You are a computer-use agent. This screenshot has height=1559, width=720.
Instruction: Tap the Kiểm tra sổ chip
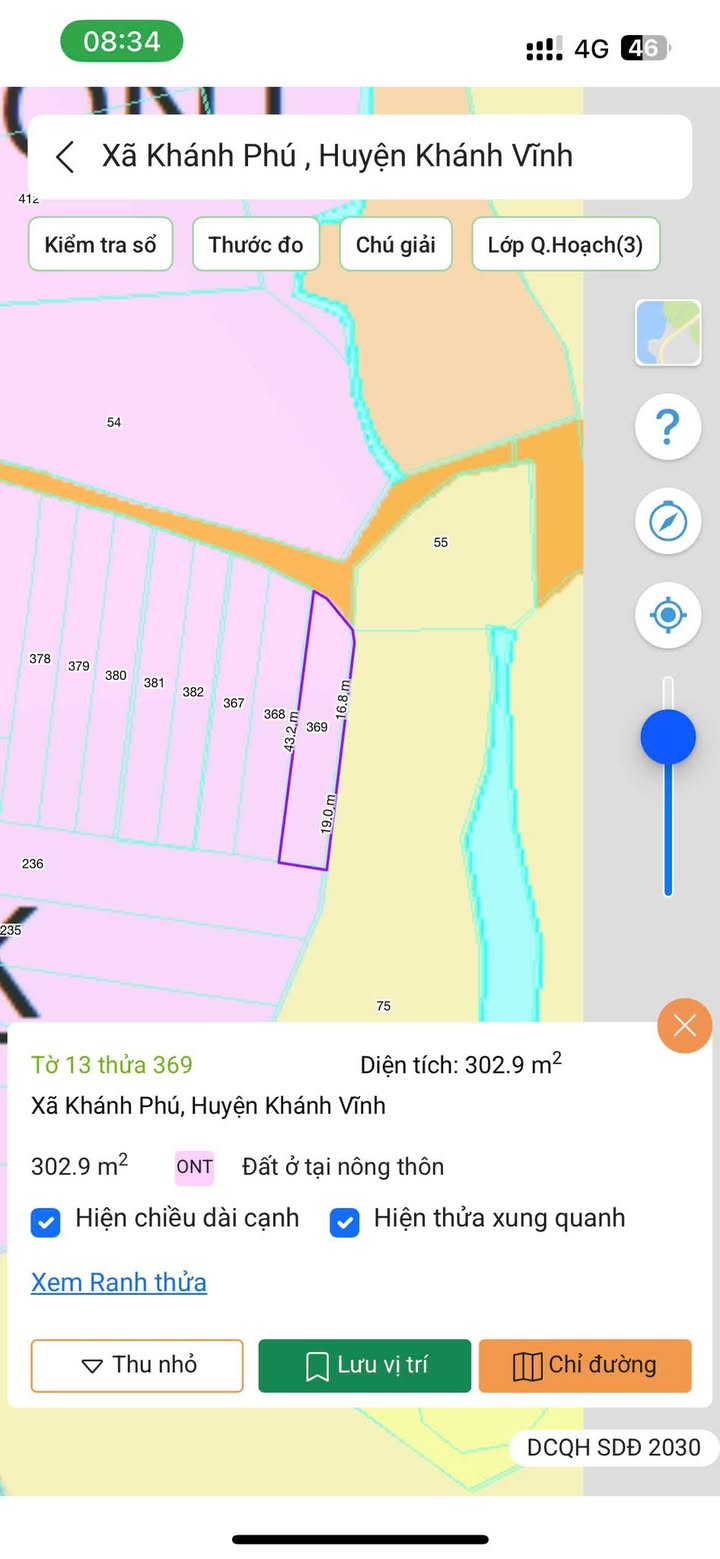100,245
